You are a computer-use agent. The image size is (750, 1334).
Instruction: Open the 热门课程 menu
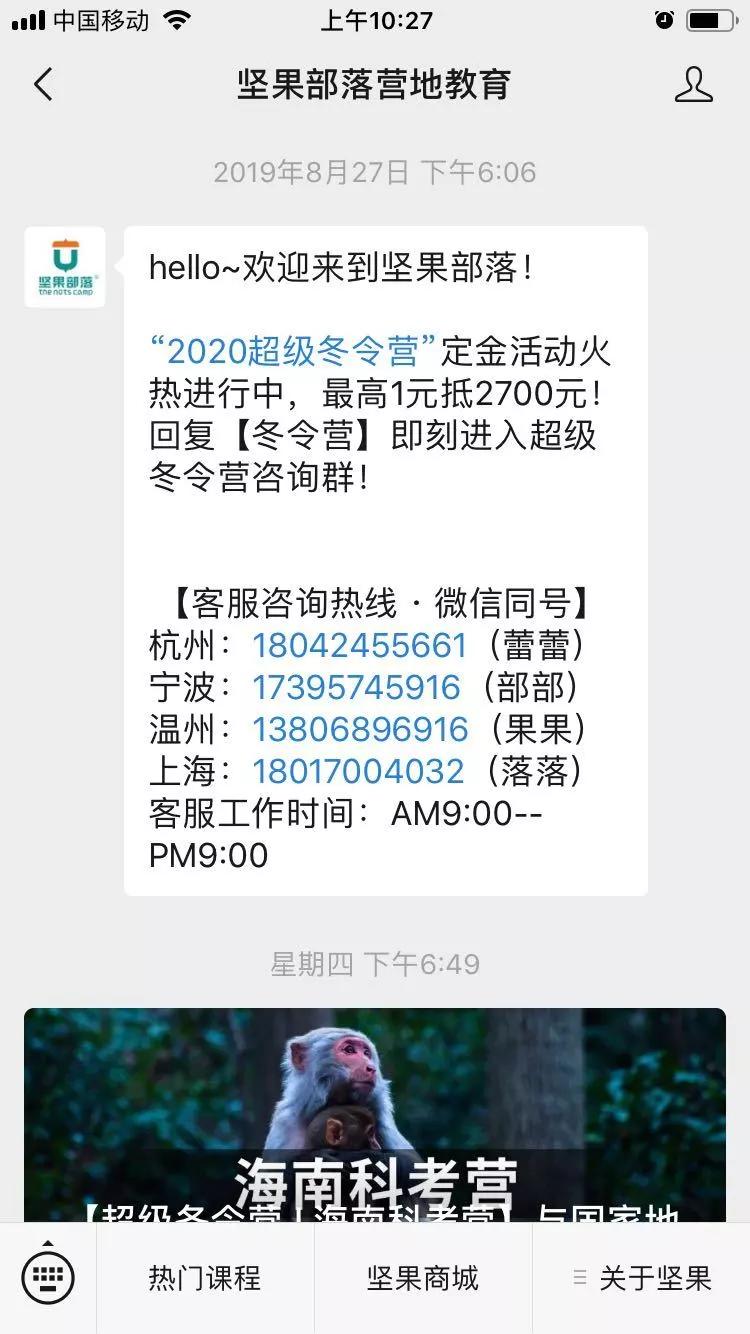[205, 1278]
